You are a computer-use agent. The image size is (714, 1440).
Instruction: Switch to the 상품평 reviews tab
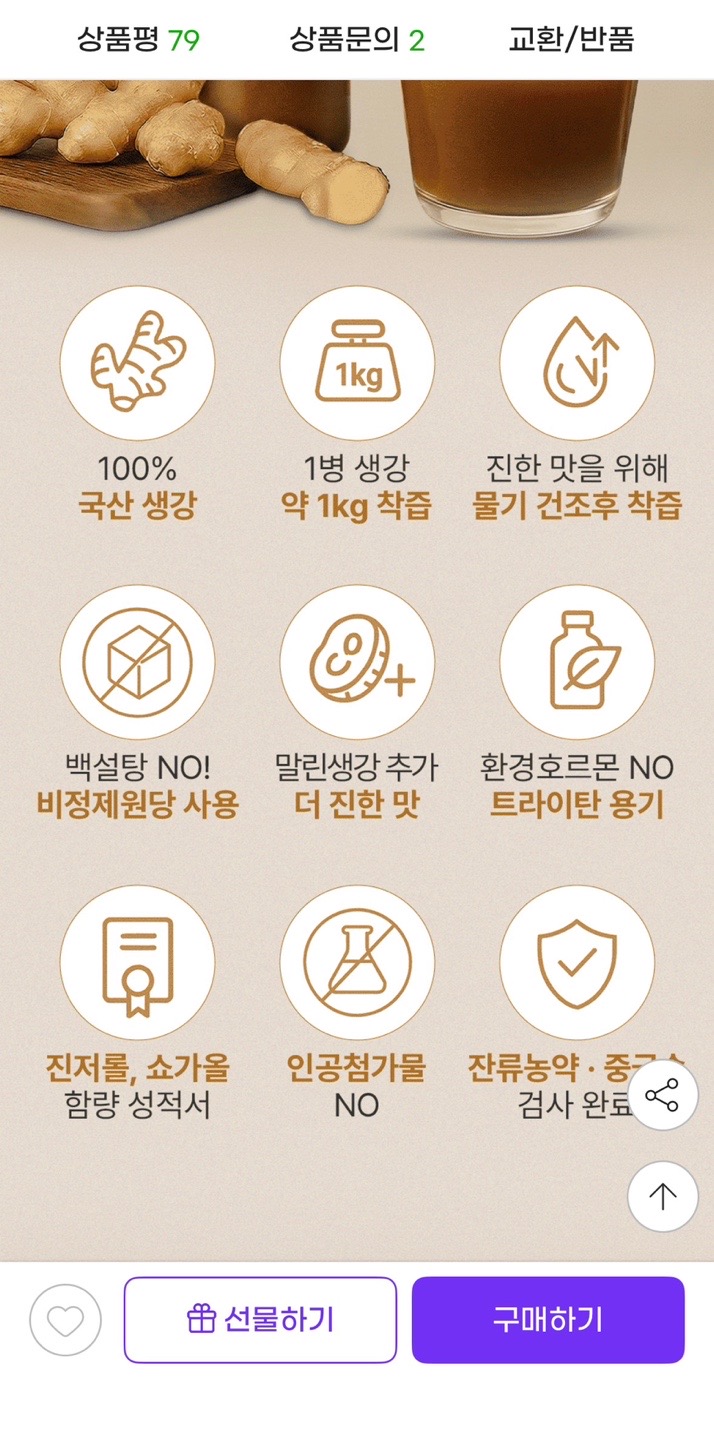138,40
